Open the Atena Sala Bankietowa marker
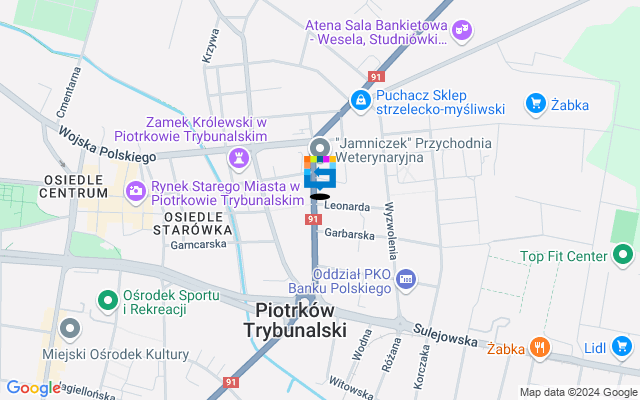 462,31
